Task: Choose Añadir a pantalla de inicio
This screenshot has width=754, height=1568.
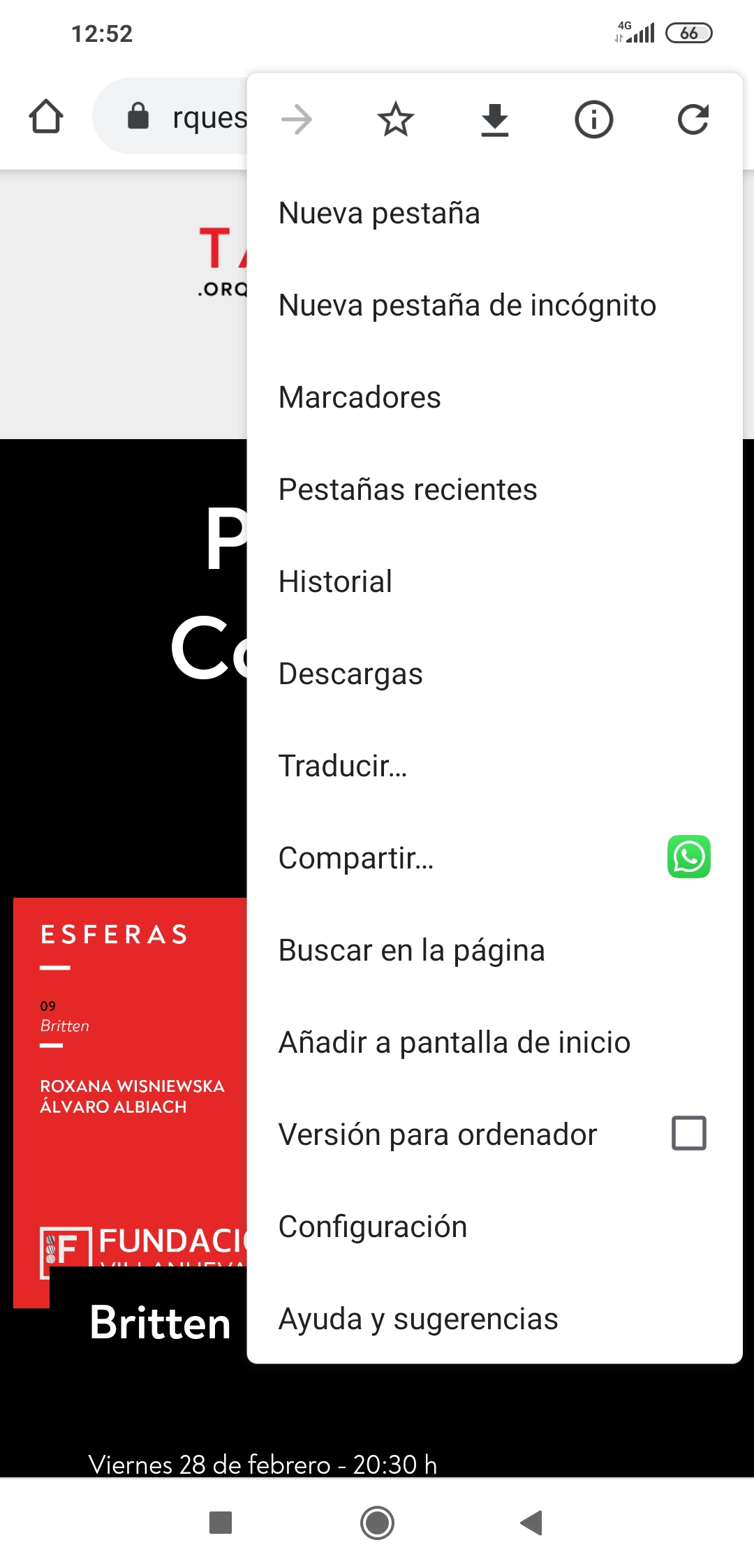Action: click(454, 1042)
